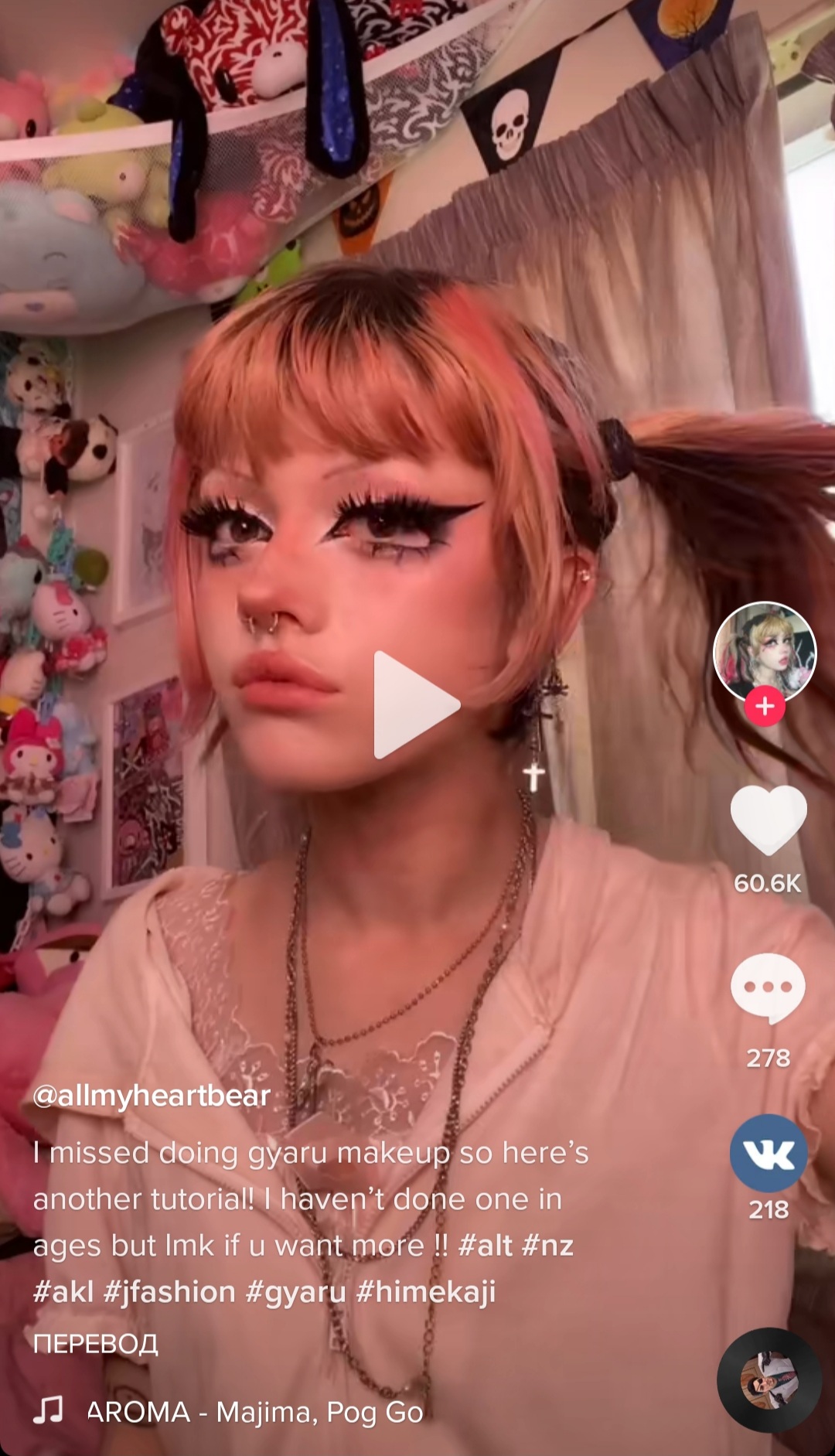Open the @allmyheartbear profile

pos(152,1096)
